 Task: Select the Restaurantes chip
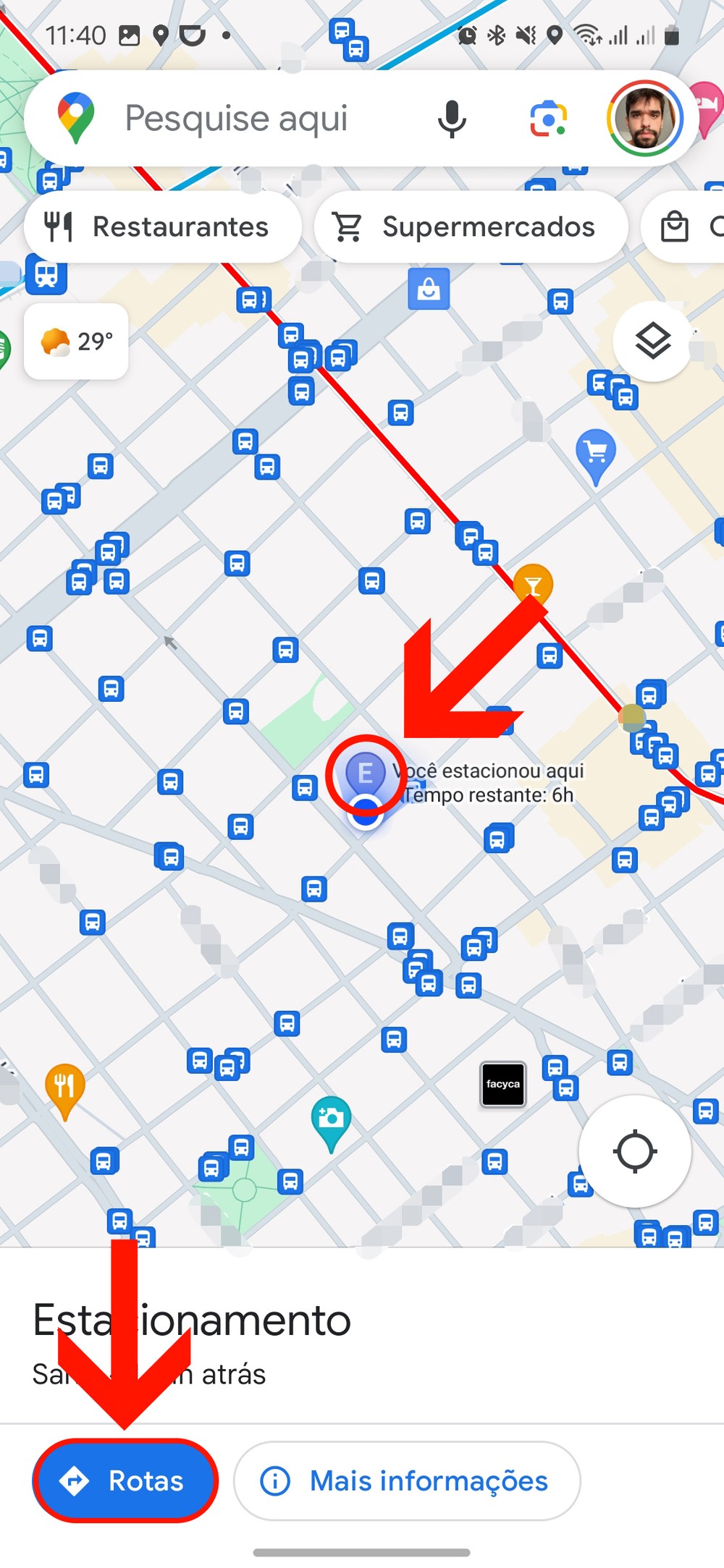(163, 227)
